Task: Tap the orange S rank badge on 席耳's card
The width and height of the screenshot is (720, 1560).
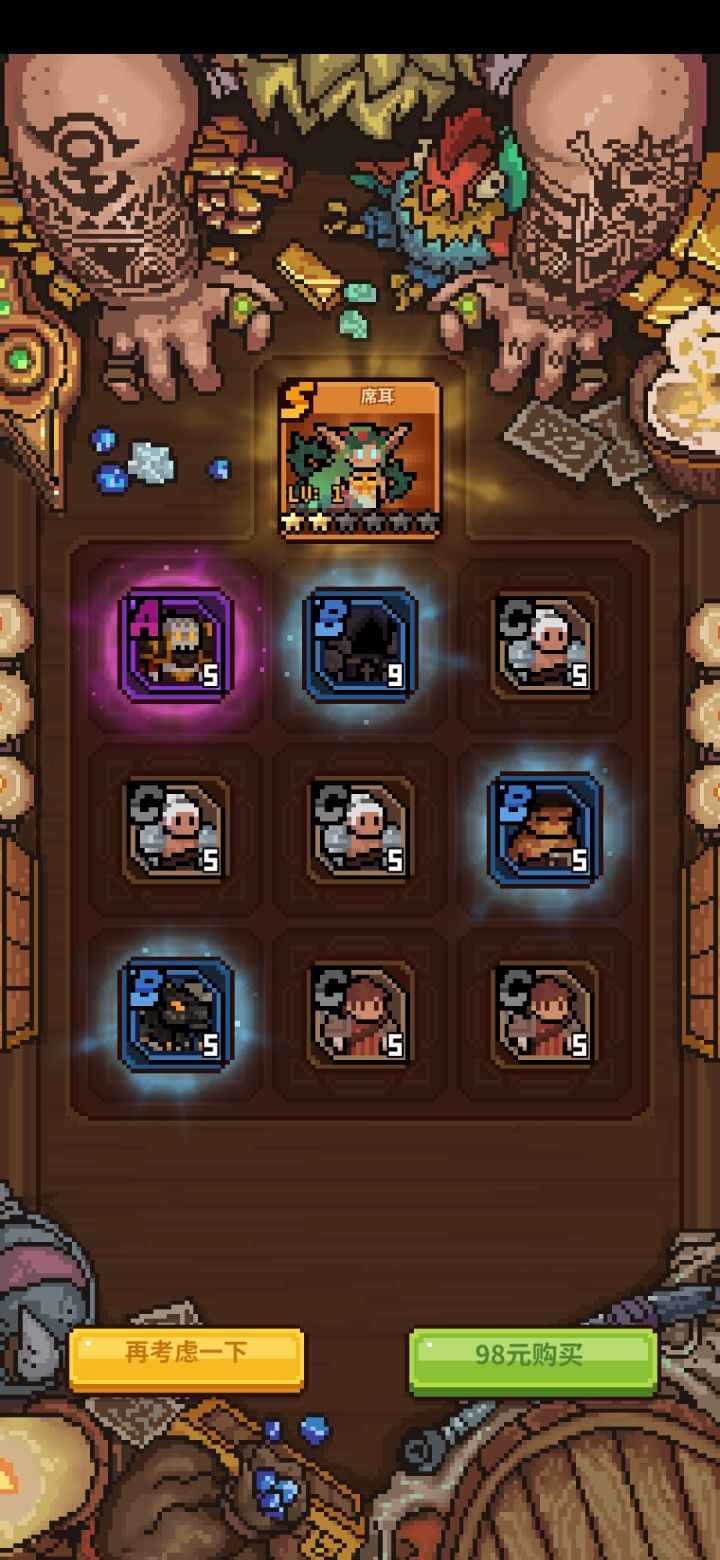Action: tap(297, 400)
